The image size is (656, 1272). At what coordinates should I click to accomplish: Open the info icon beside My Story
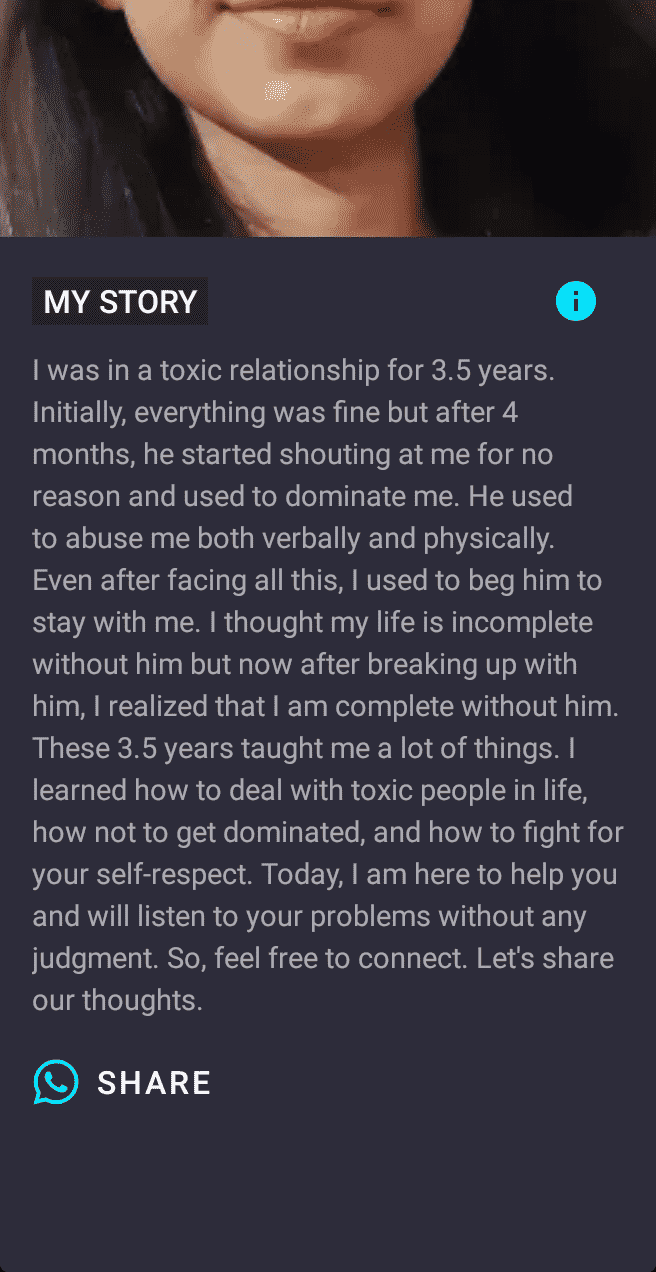(x=575, y=301)
